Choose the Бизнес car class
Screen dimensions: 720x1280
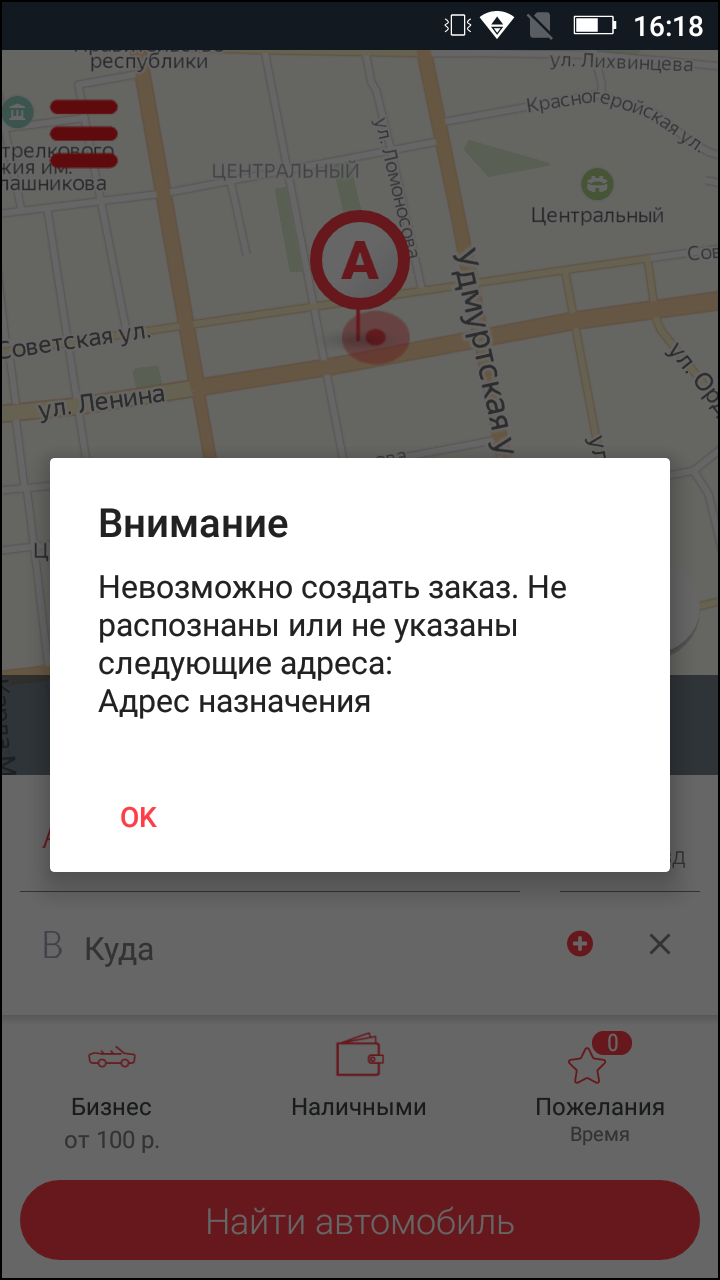(112, 1092)
